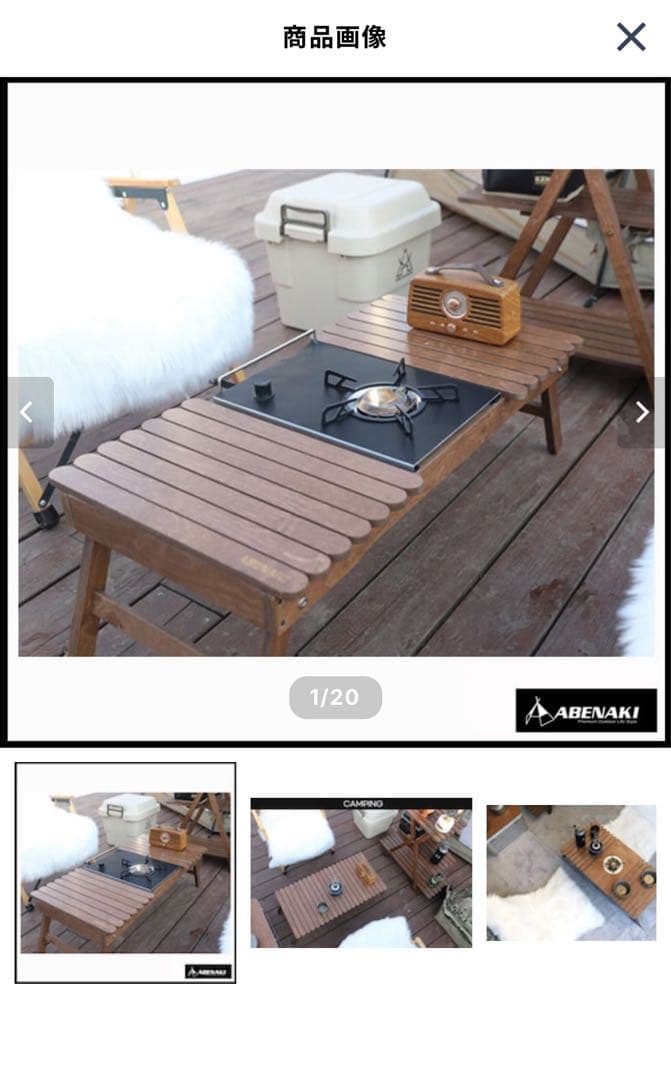671x1080 pixels.
Task: Go to the previous product image
Action: click(x=27, y=412)
